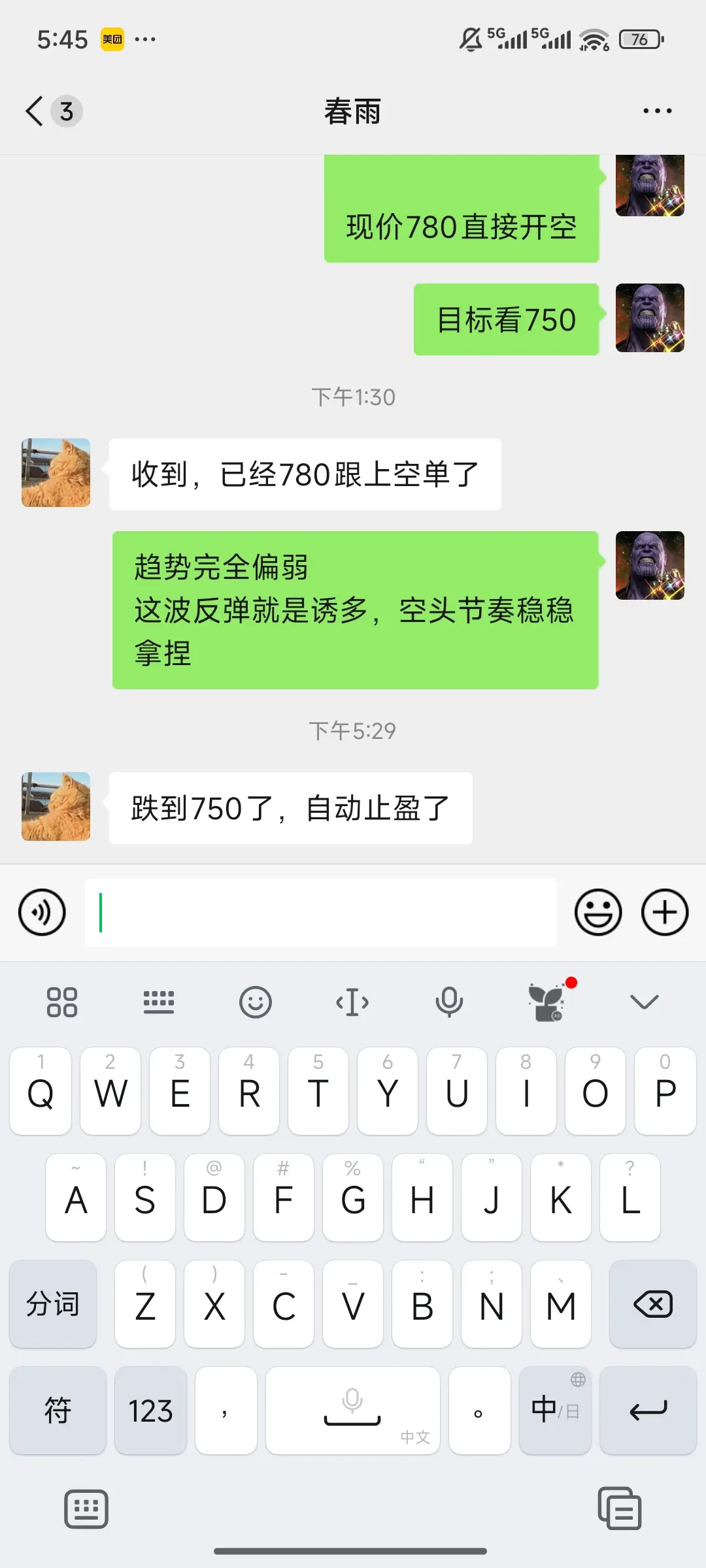Tap the Sogou assistant icon with red dot
Screen dimensions: 706x1568
pyautogui.click(x=548, y=1002)
